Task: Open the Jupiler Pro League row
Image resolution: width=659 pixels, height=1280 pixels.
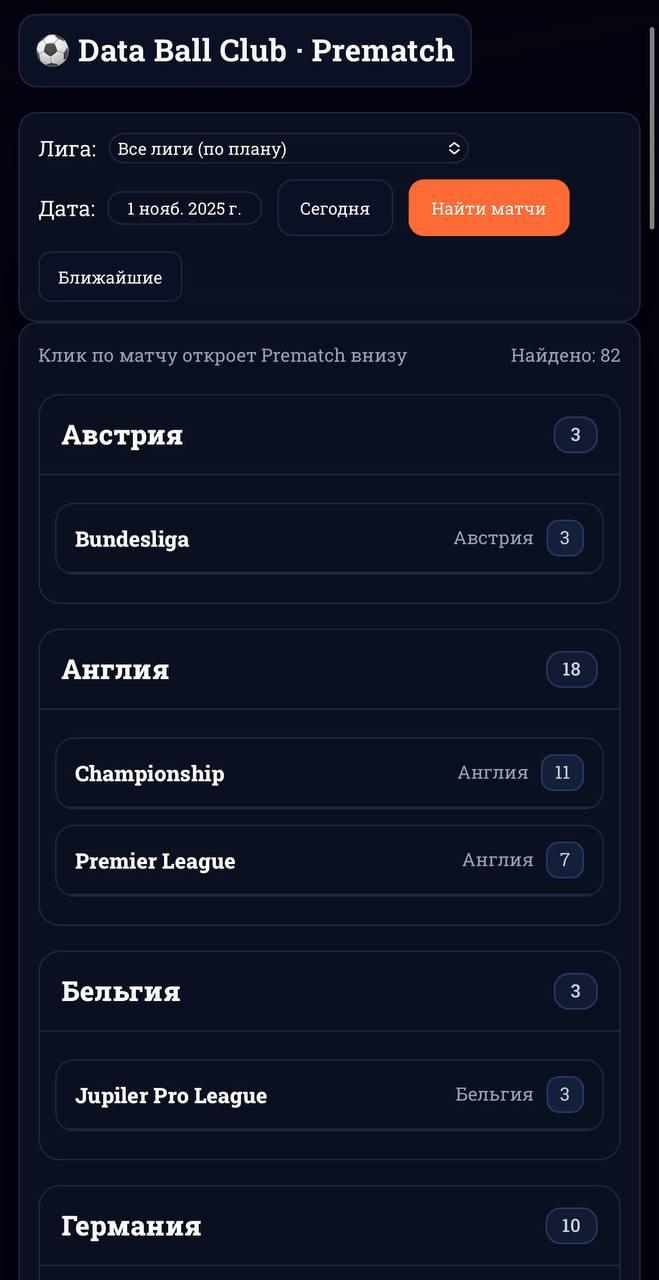Action: [329, 1095]
